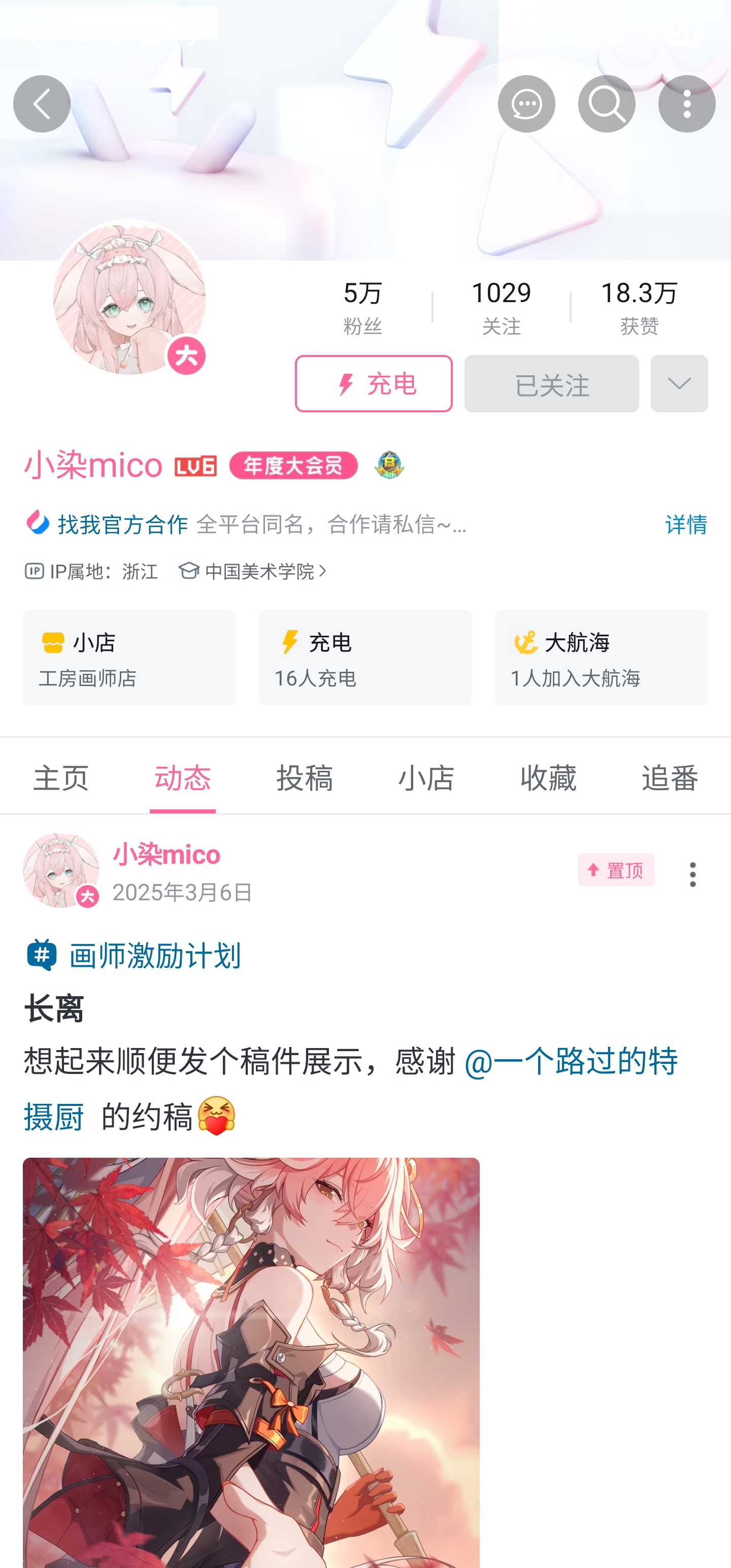The image size is (731, 1568).
Task: Switch to the 收藏 tab
Action: [x=548, y=777]
